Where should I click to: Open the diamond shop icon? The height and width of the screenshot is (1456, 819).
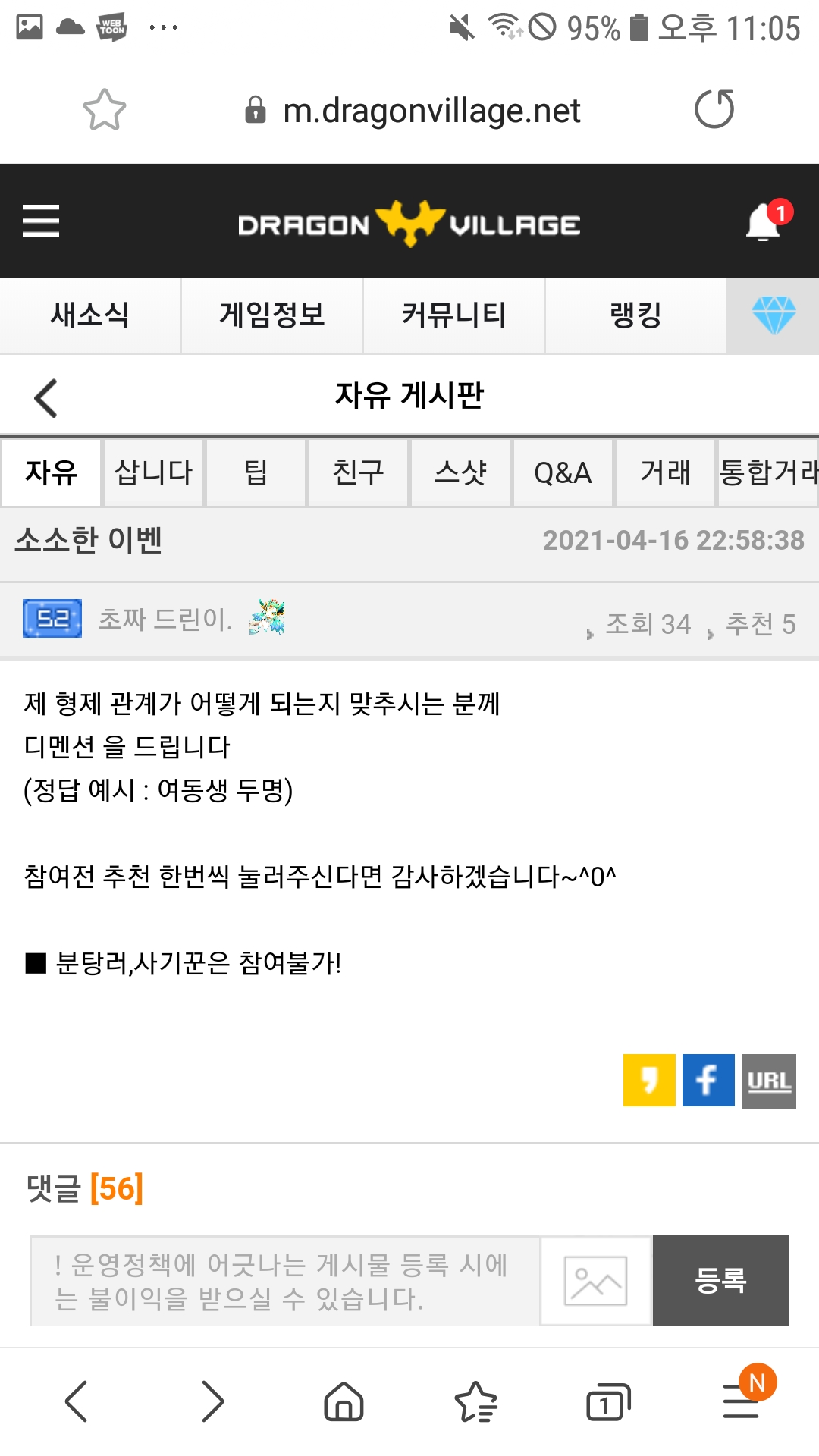pos(773,315)
